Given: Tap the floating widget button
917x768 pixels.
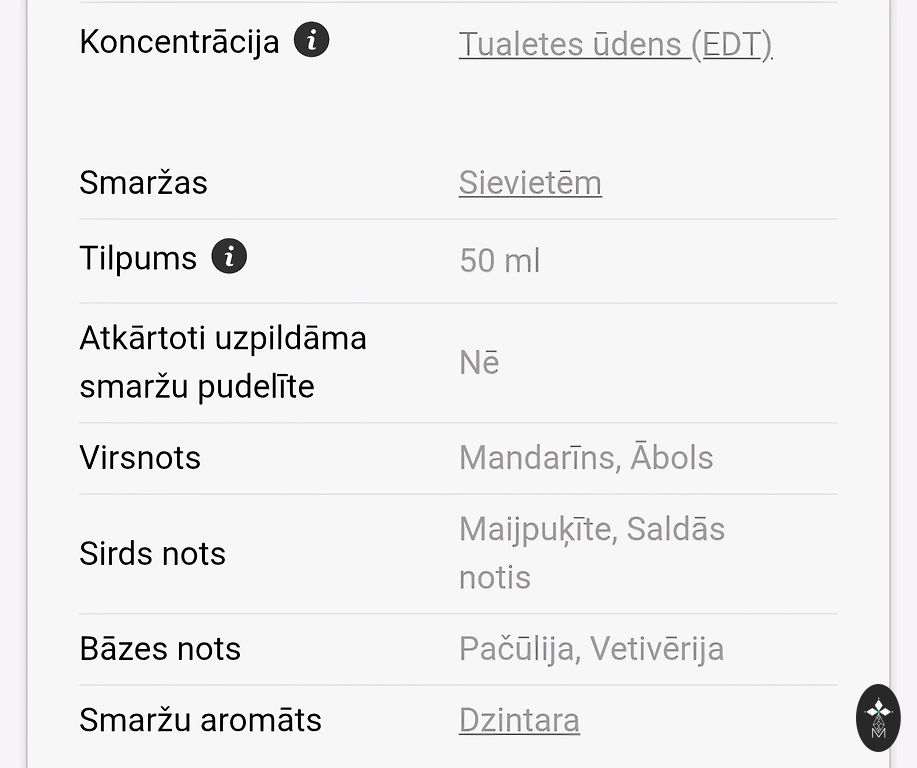Looking at the screenshot, I should (878, 718).
